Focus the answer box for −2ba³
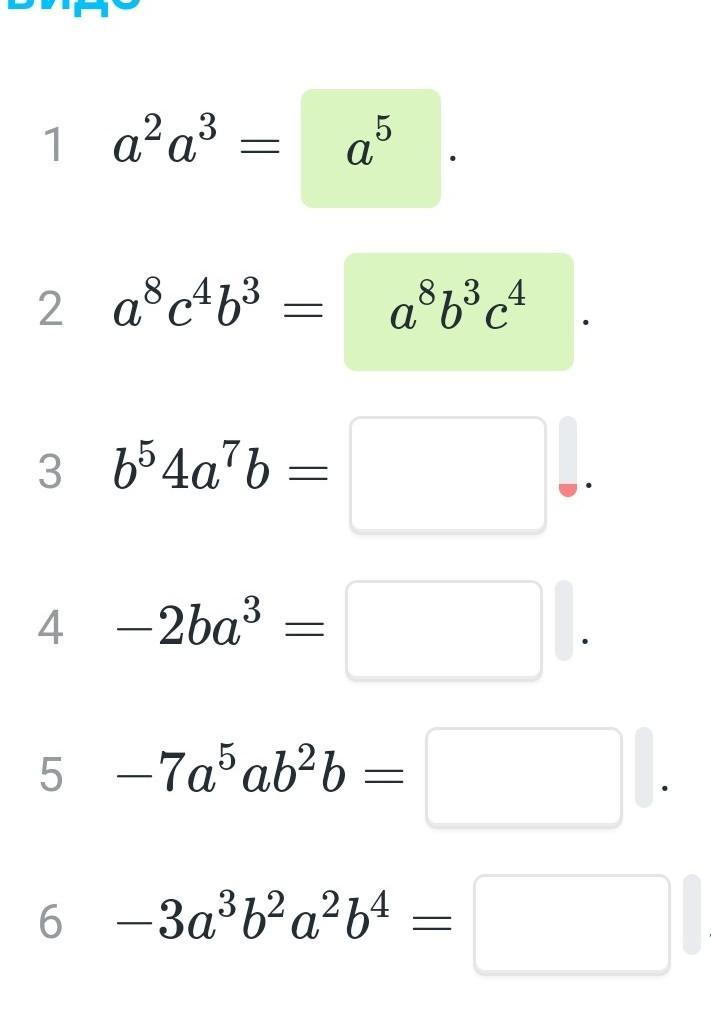This screenshot has width=711, height=1030. (443, 630)
